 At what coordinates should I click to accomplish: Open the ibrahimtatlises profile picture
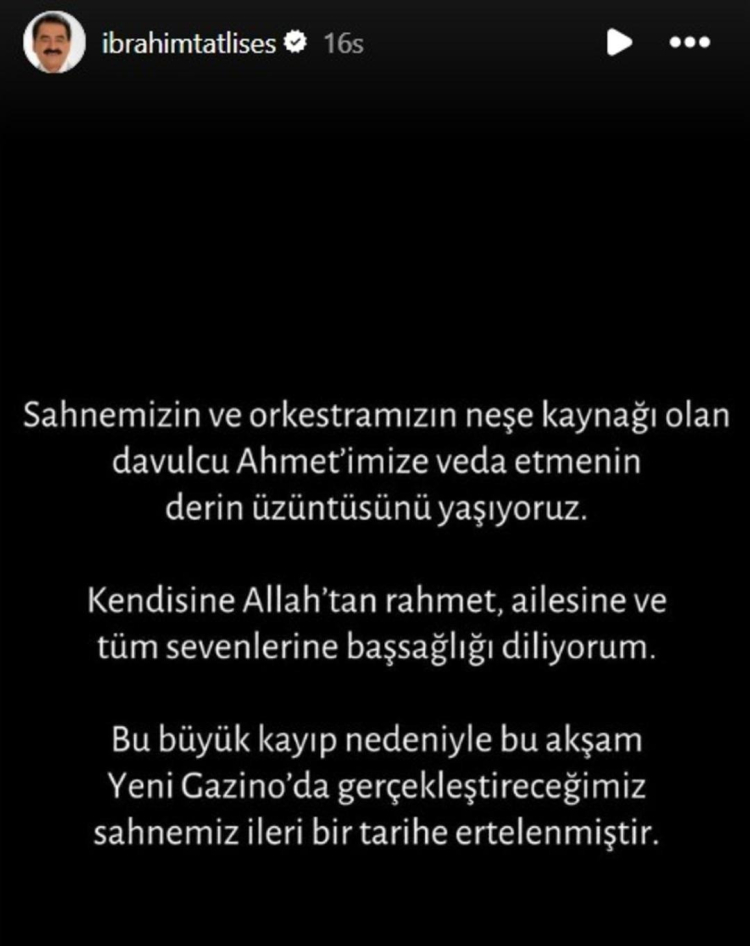53,44
